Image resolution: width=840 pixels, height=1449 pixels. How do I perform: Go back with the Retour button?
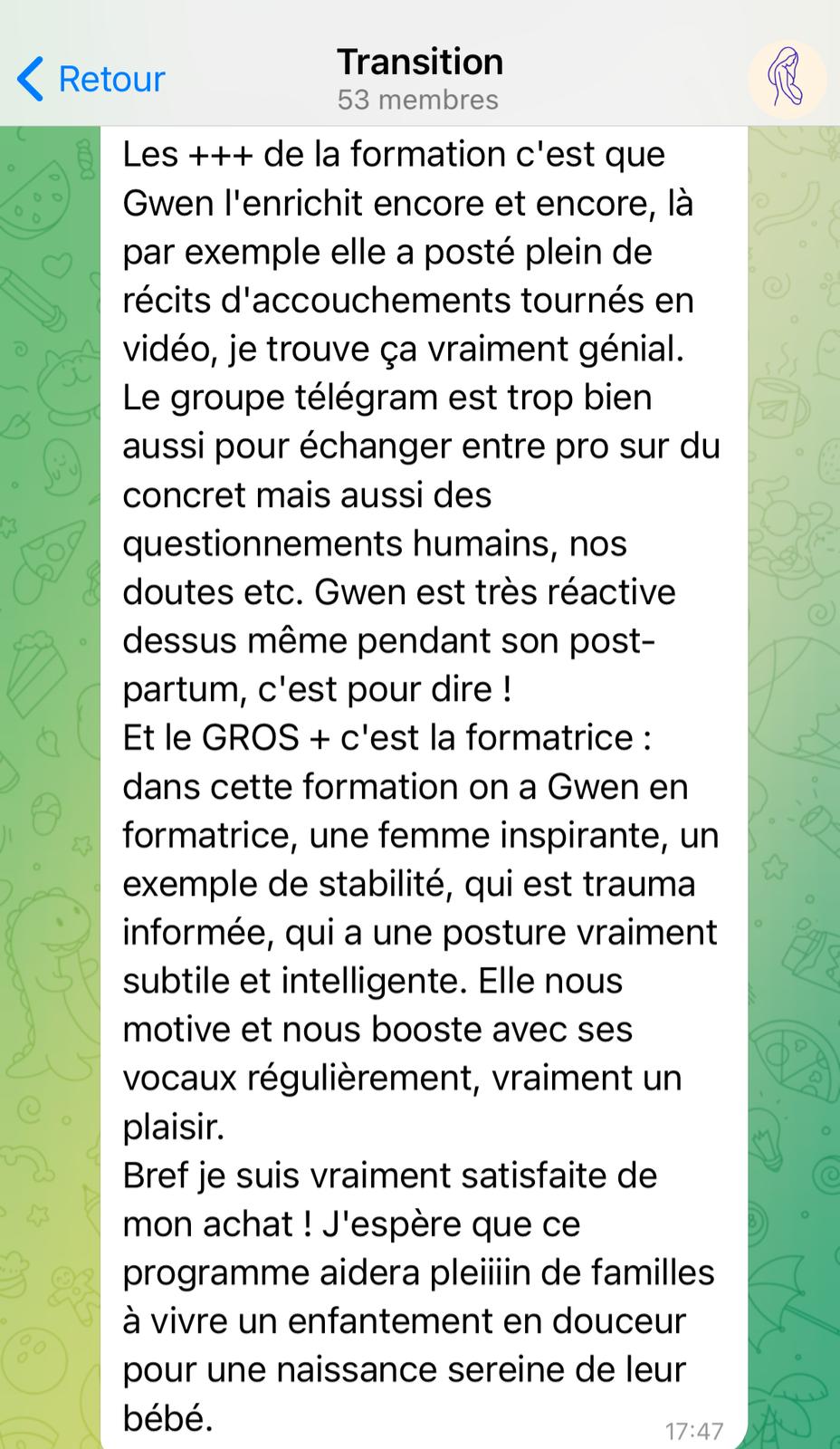coord(91,80)
